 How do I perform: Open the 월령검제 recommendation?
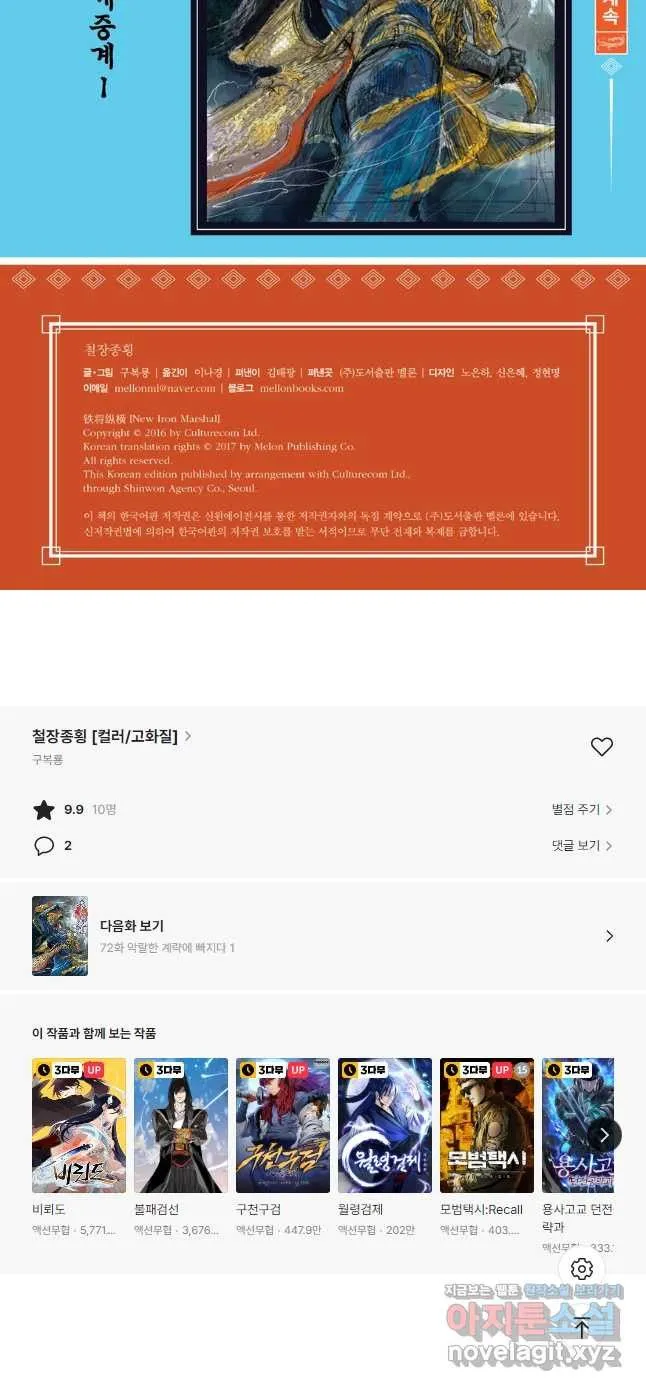click(385, 1126)
